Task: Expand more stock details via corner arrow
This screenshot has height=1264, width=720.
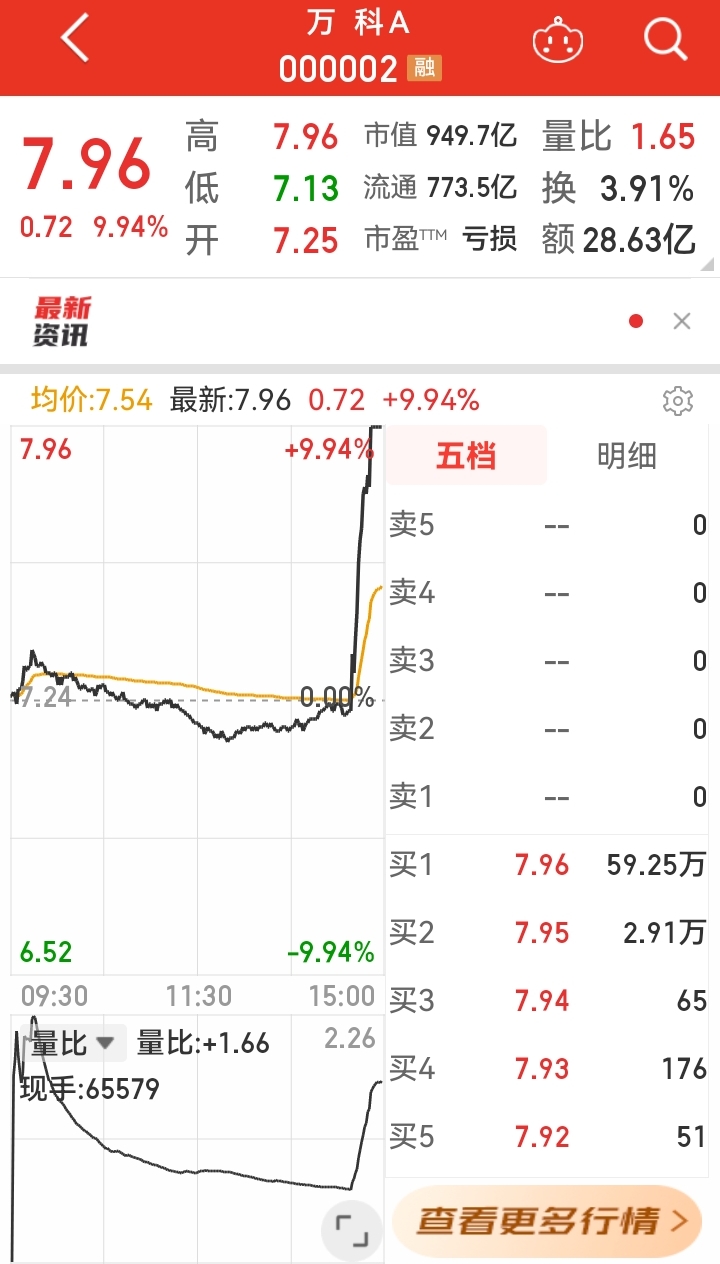Action: click(706, 262)
